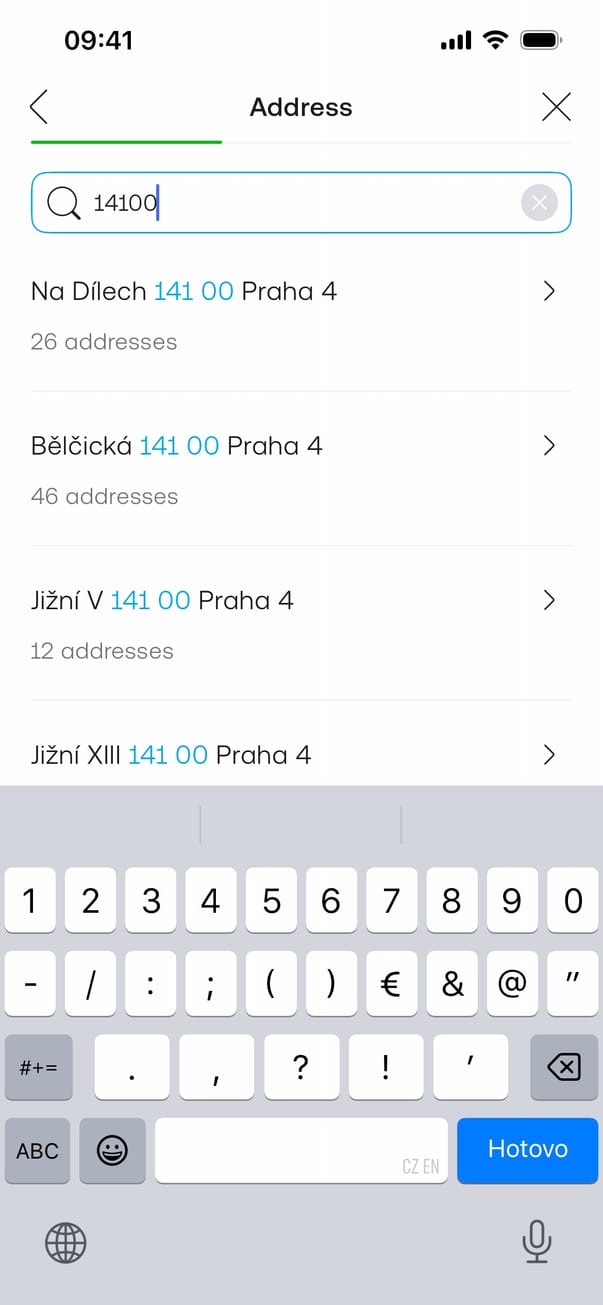The width and height of the screenshot is (603, 1305).
Task: Select Jižní V 141 00 Praha 4
Action: 300,623
